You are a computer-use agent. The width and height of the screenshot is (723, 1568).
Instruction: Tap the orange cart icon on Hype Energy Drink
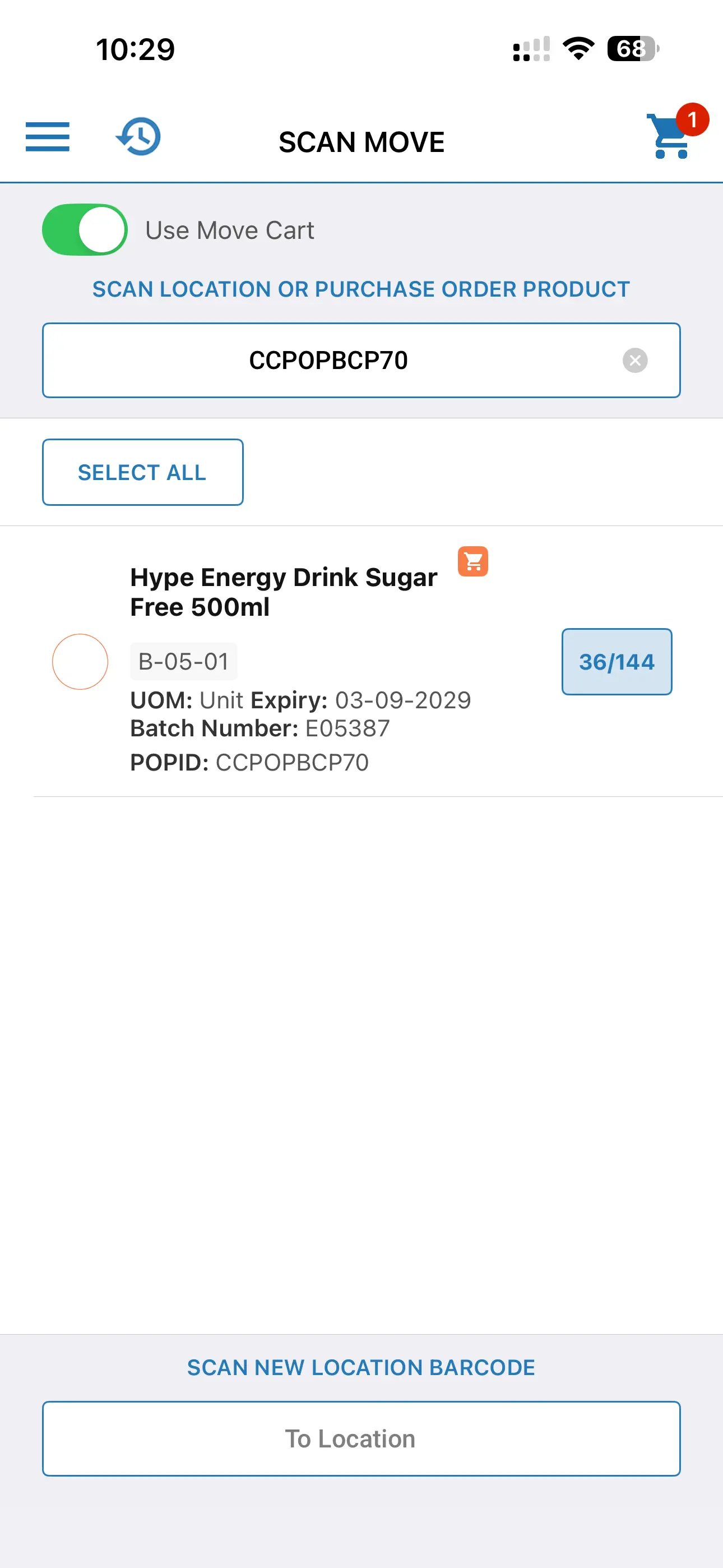(472, 561)
